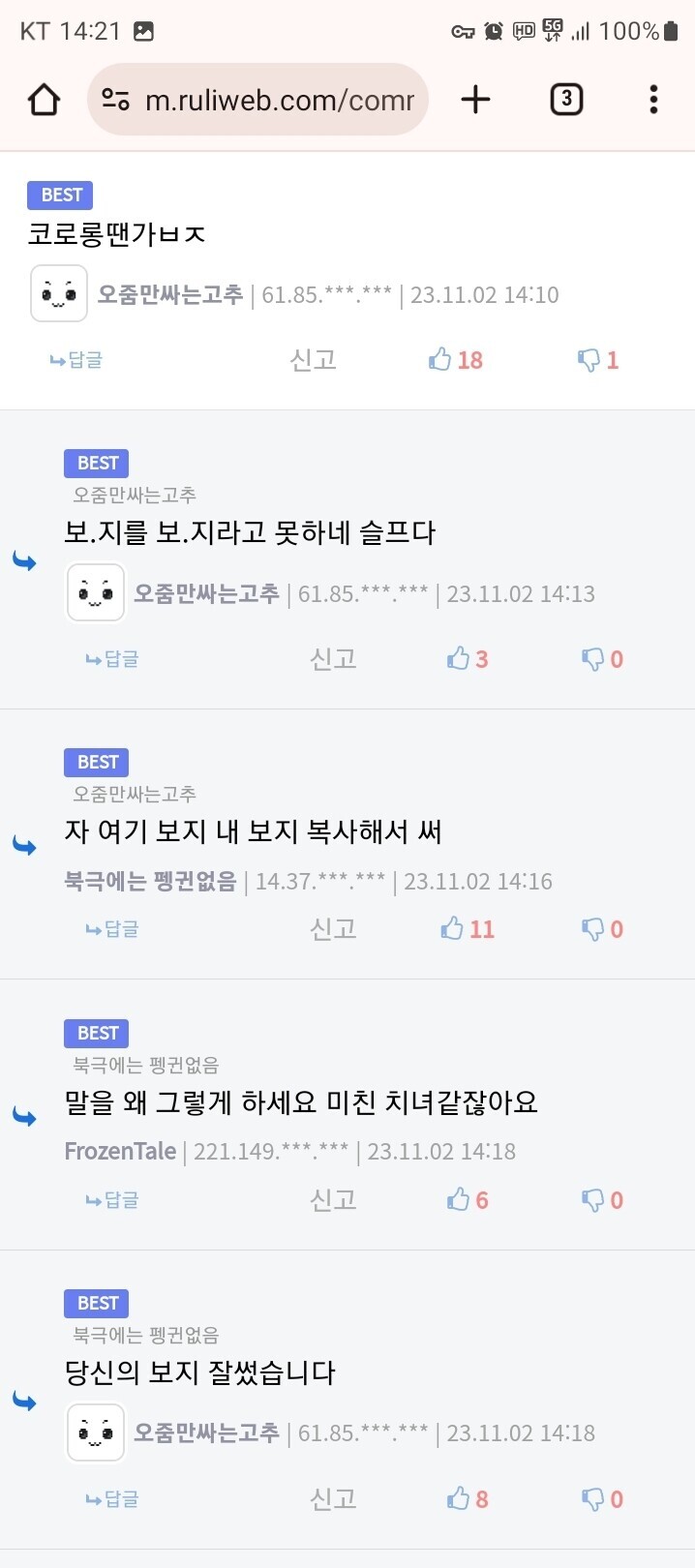Image resolution: width=695 pixels, height=1568 pixels.
Task: Open the tab switcher showing 3 tabs
Action: 566,100
